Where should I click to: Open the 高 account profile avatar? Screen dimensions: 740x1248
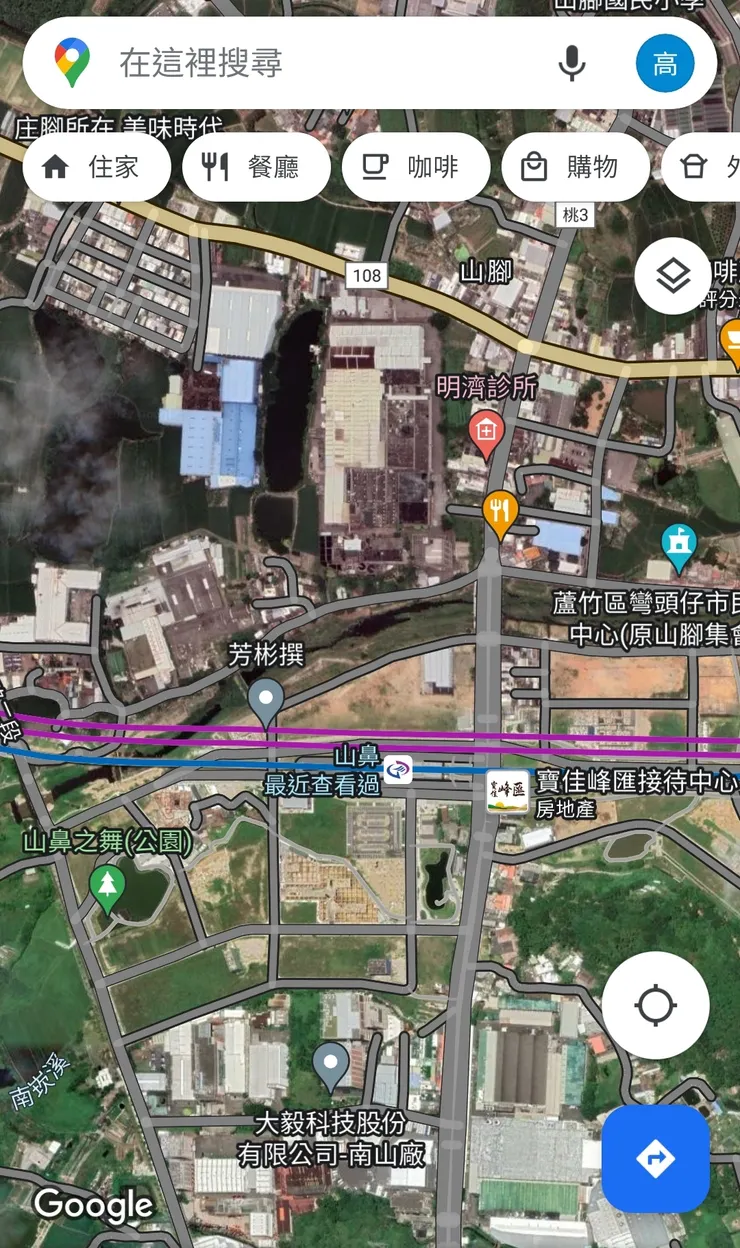665,63
